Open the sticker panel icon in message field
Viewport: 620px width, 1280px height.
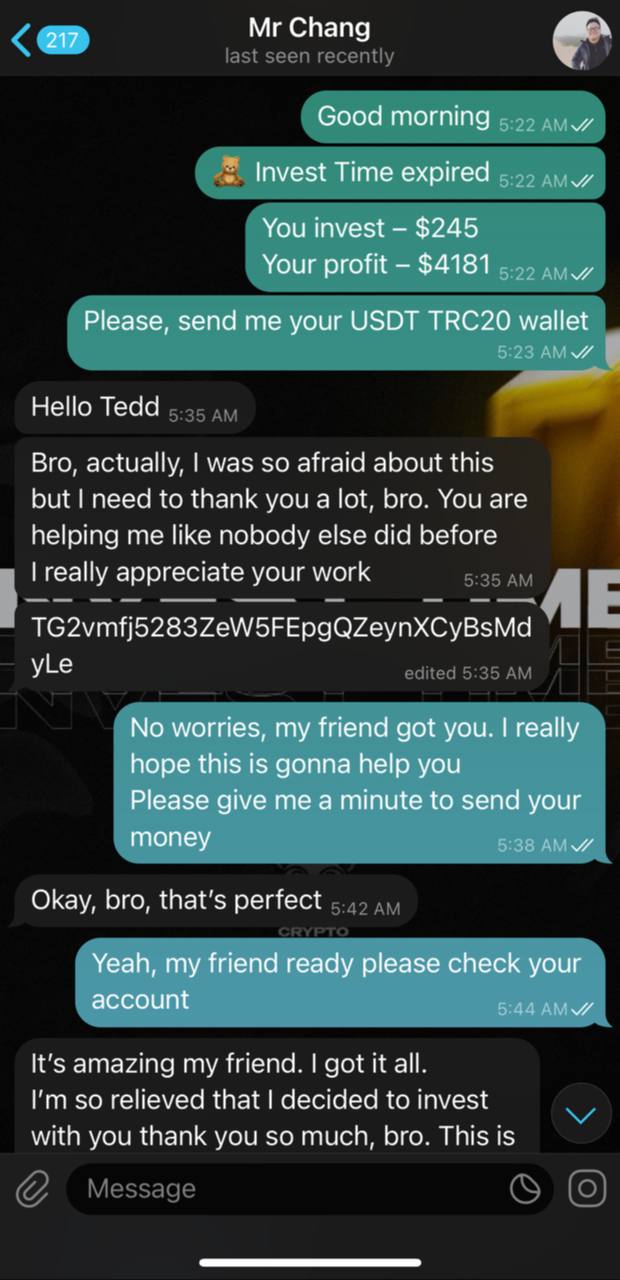[x=524, y=1188]
